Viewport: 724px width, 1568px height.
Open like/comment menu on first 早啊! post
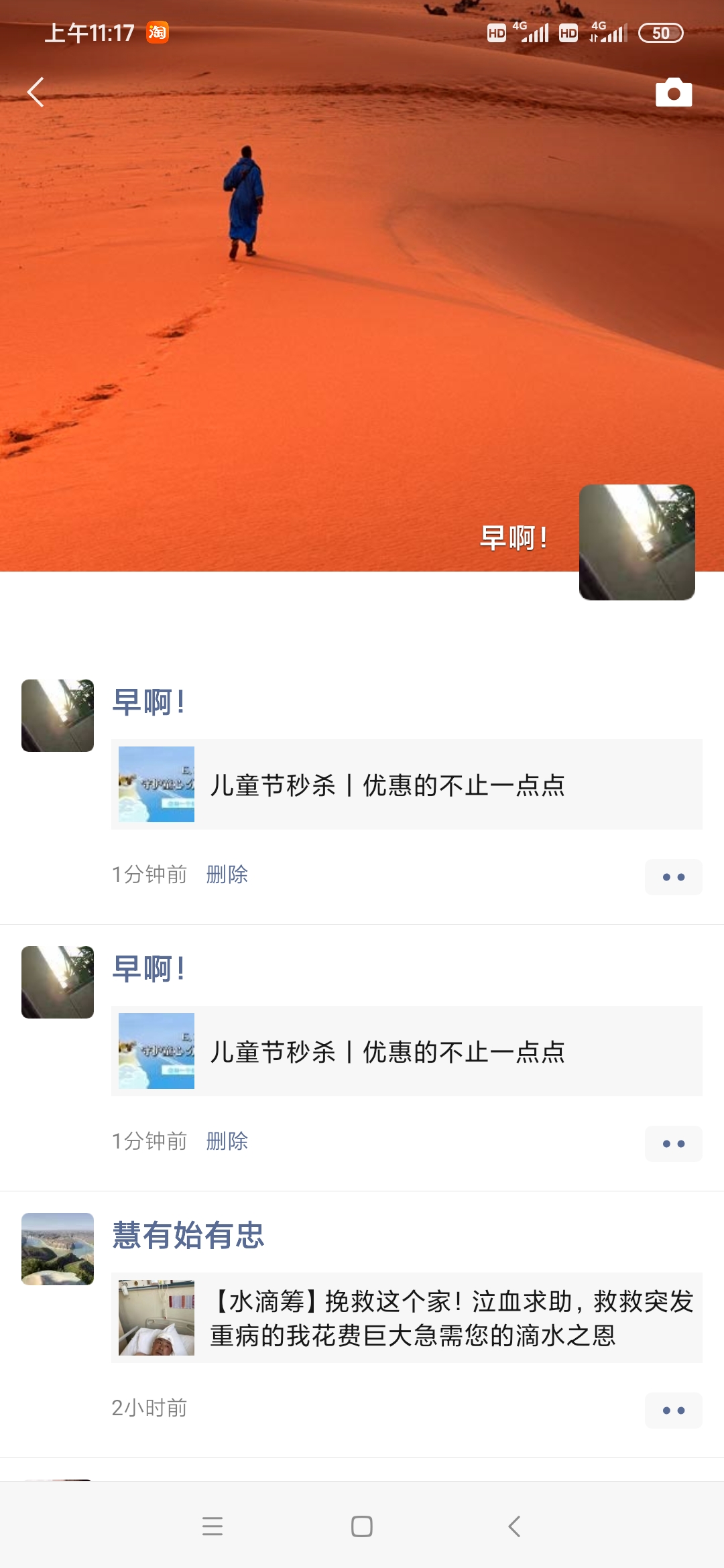pos(674,876)
